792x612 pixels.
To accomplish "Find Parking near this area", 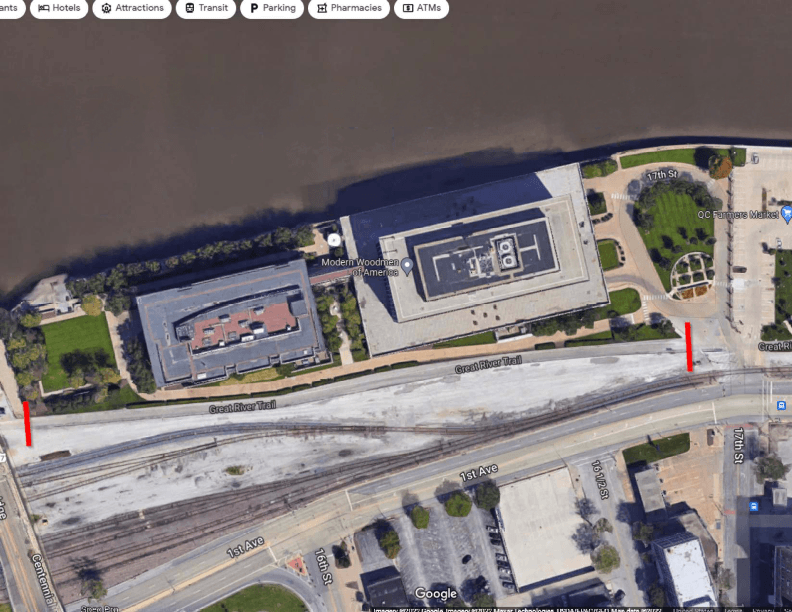I will 272,8.
